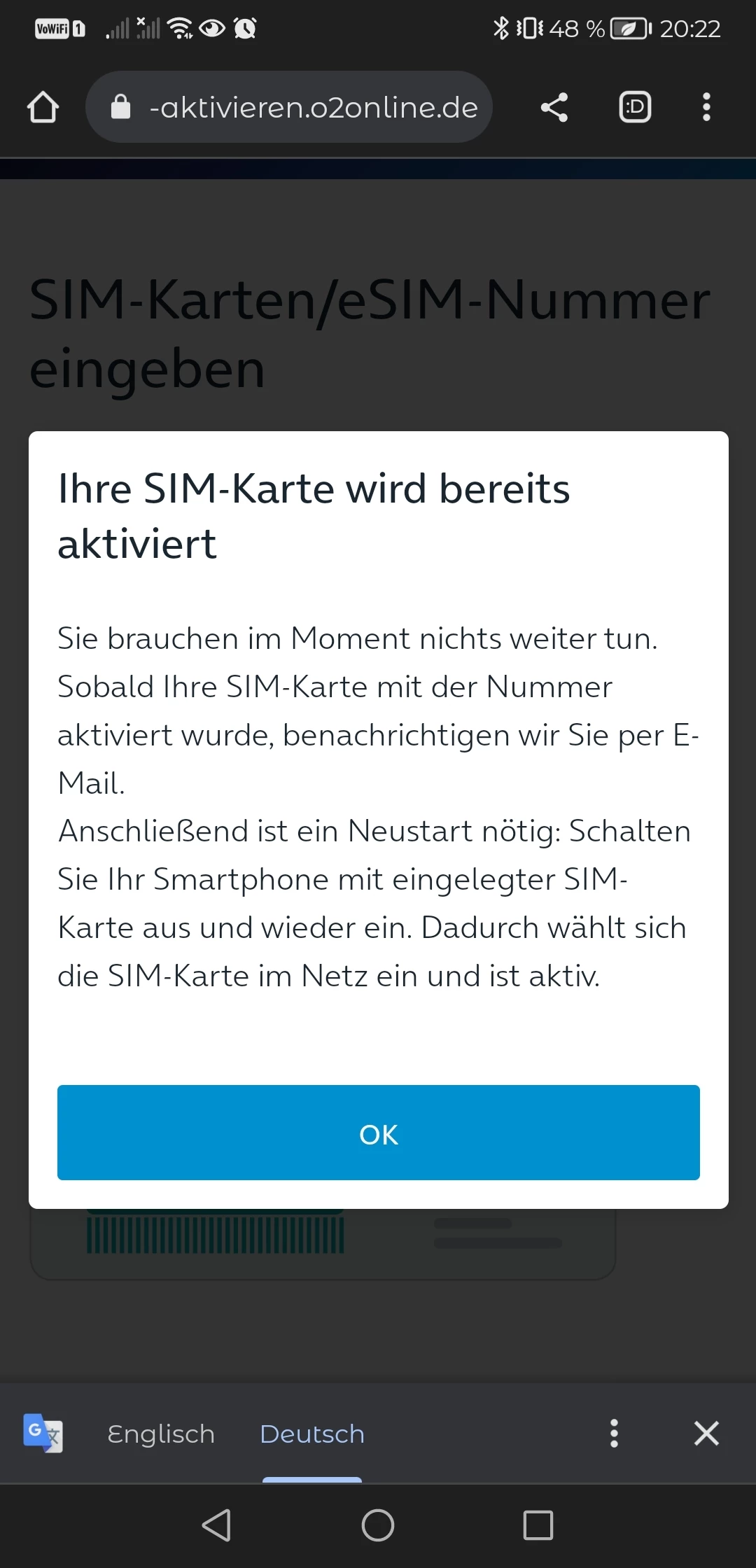756x1568 pixels.
Task: Confirm the dialog with the OK button
Action: [x=378, y=1132]
